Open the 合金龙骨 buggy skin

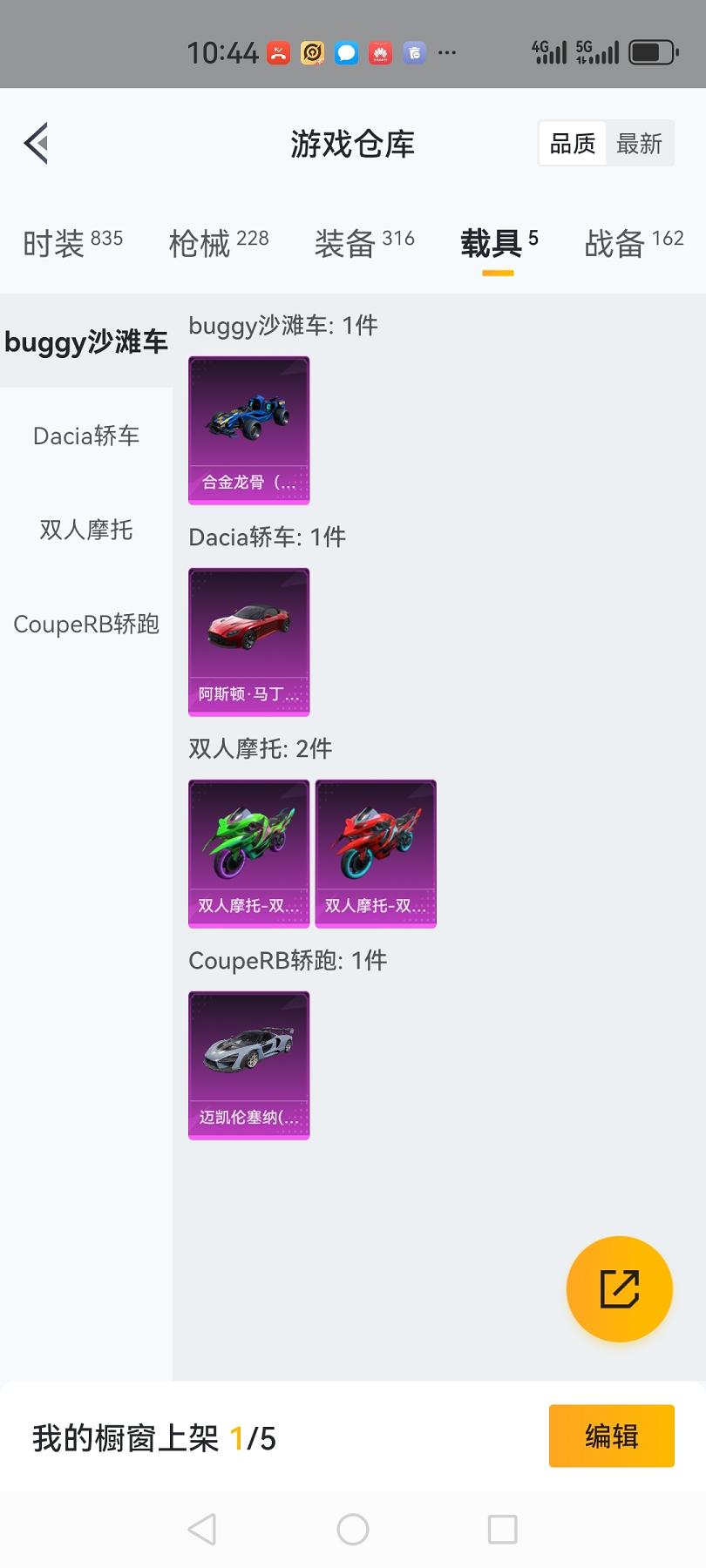tap(249, 429)
